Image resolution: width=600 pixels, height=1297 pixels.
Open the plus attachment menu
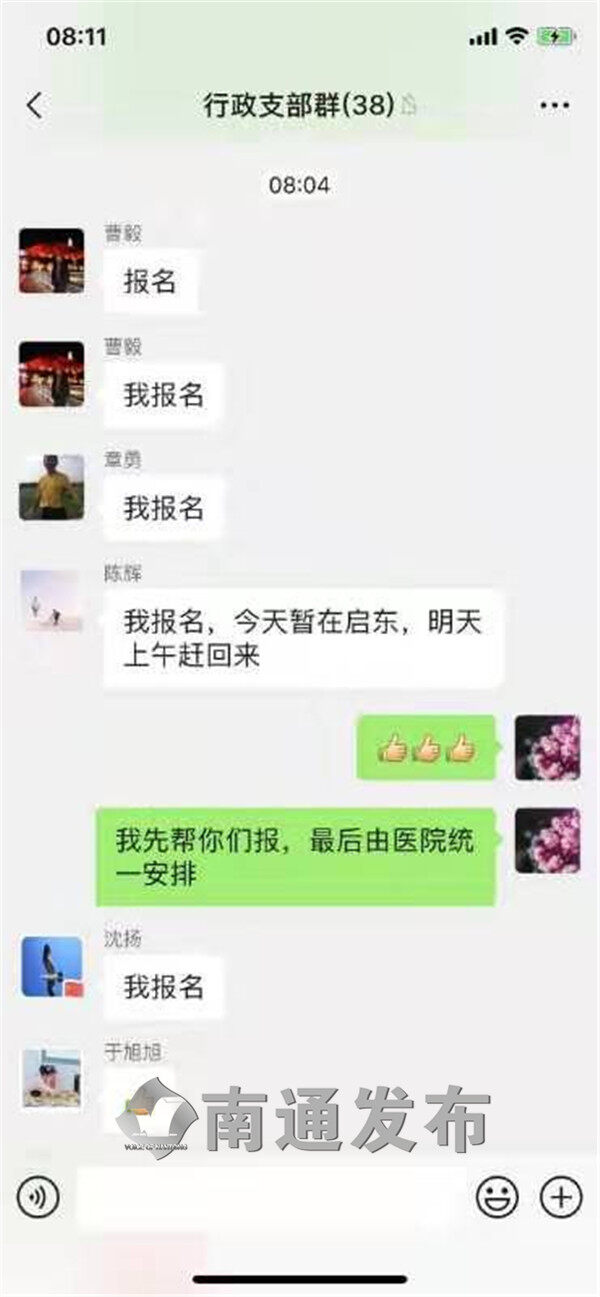(x=561, y=1196)
